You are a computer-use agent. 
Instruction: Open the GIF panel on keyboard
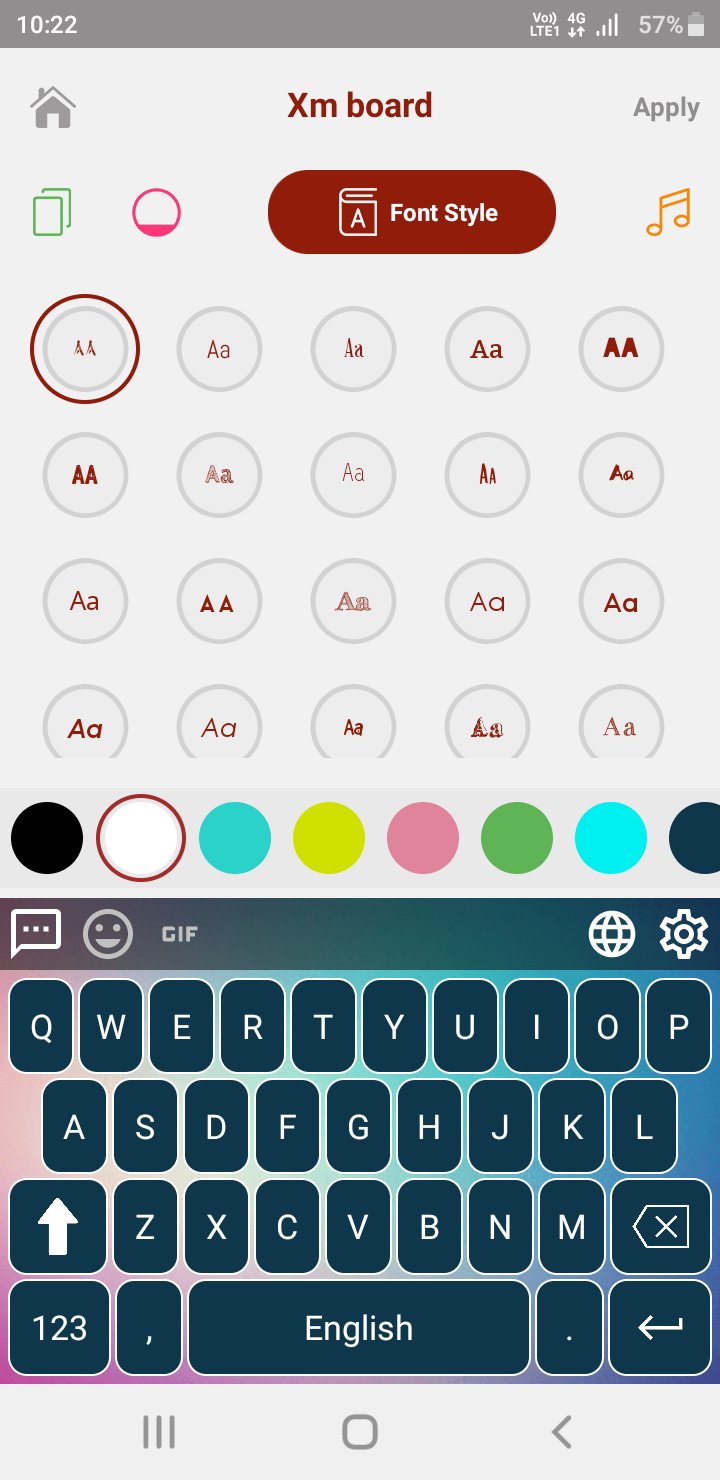click(x=180, y=934)
